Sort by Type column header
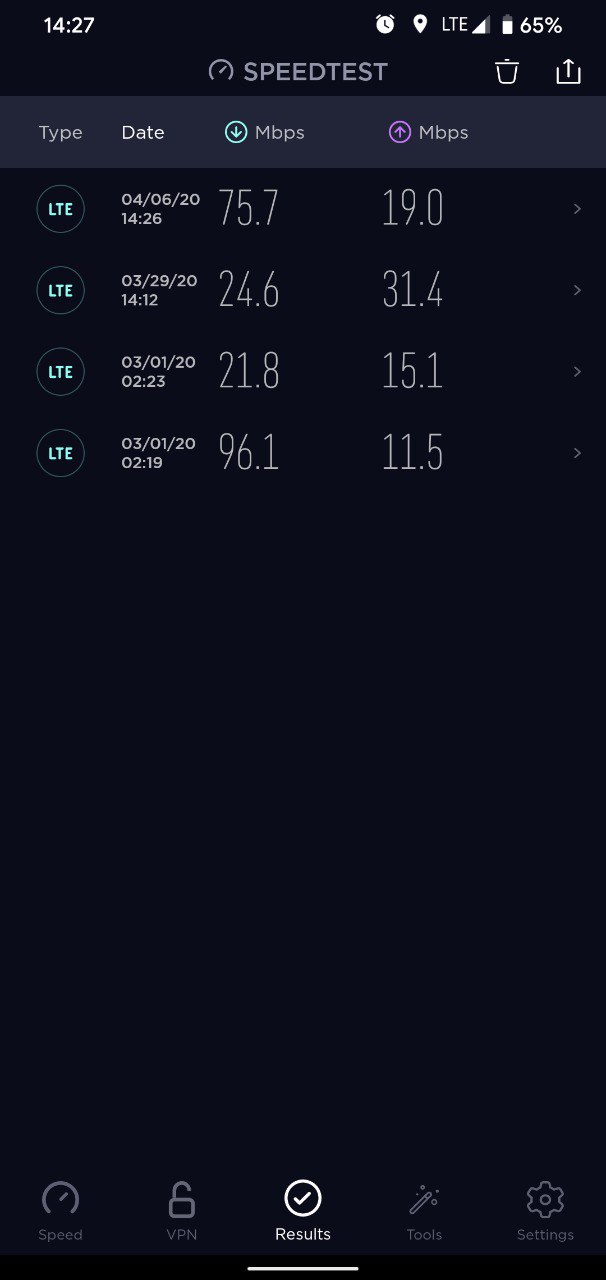 pos(60,132)
